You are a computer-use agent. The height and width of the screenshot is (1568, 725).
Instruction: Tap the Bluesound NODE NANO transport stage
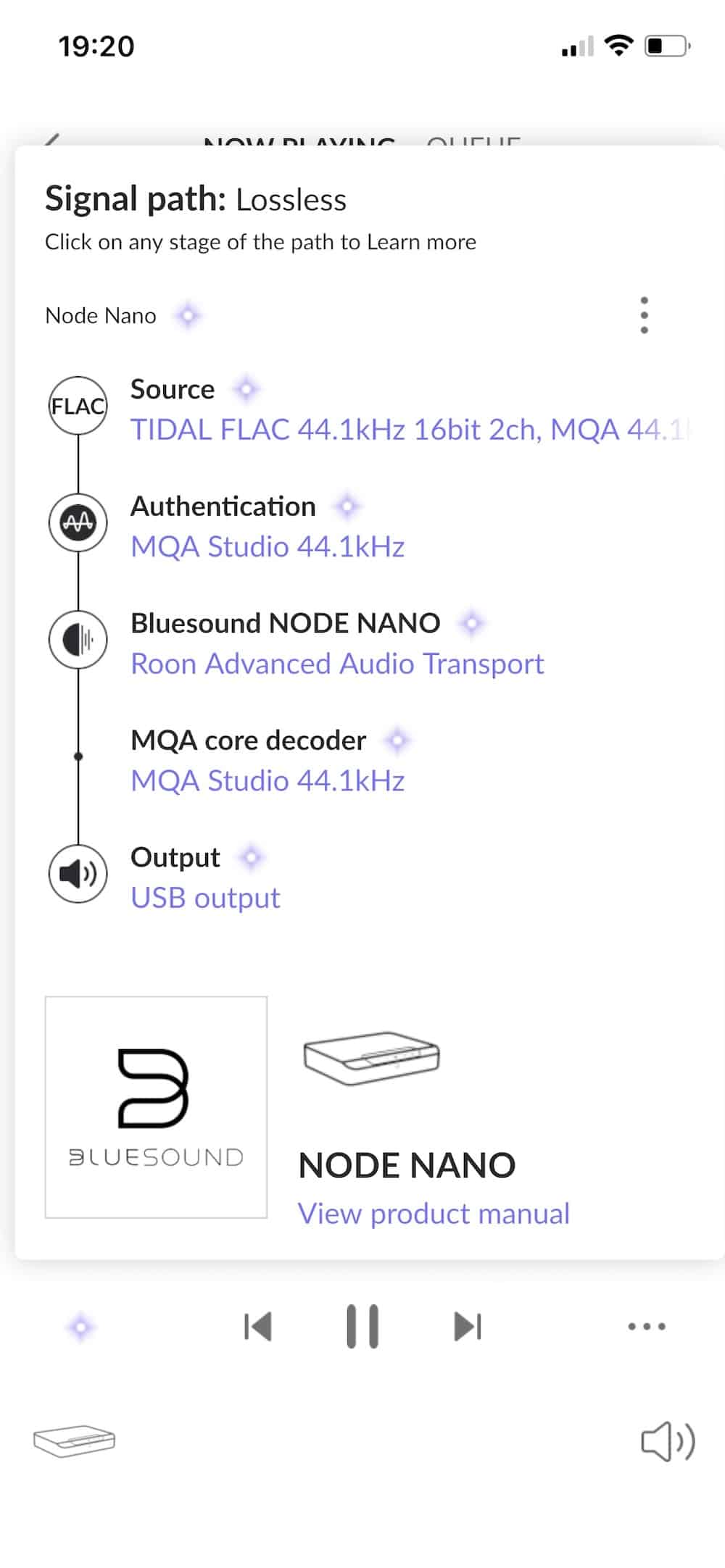(x=337, y=663)
